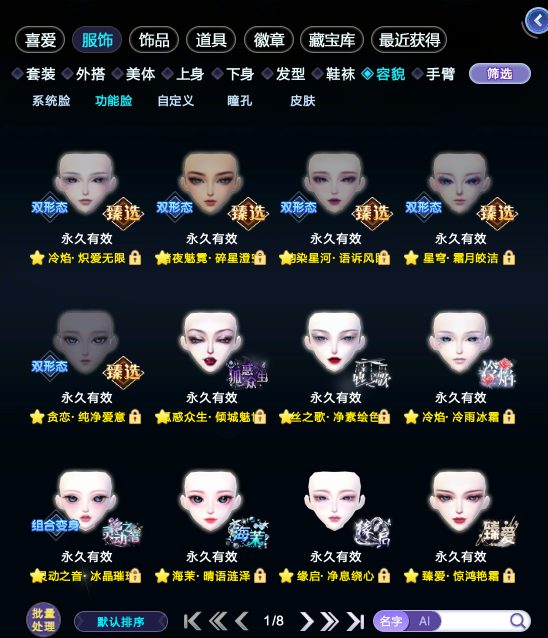Open the 皮肤 sub-tab

coord(303,101)
